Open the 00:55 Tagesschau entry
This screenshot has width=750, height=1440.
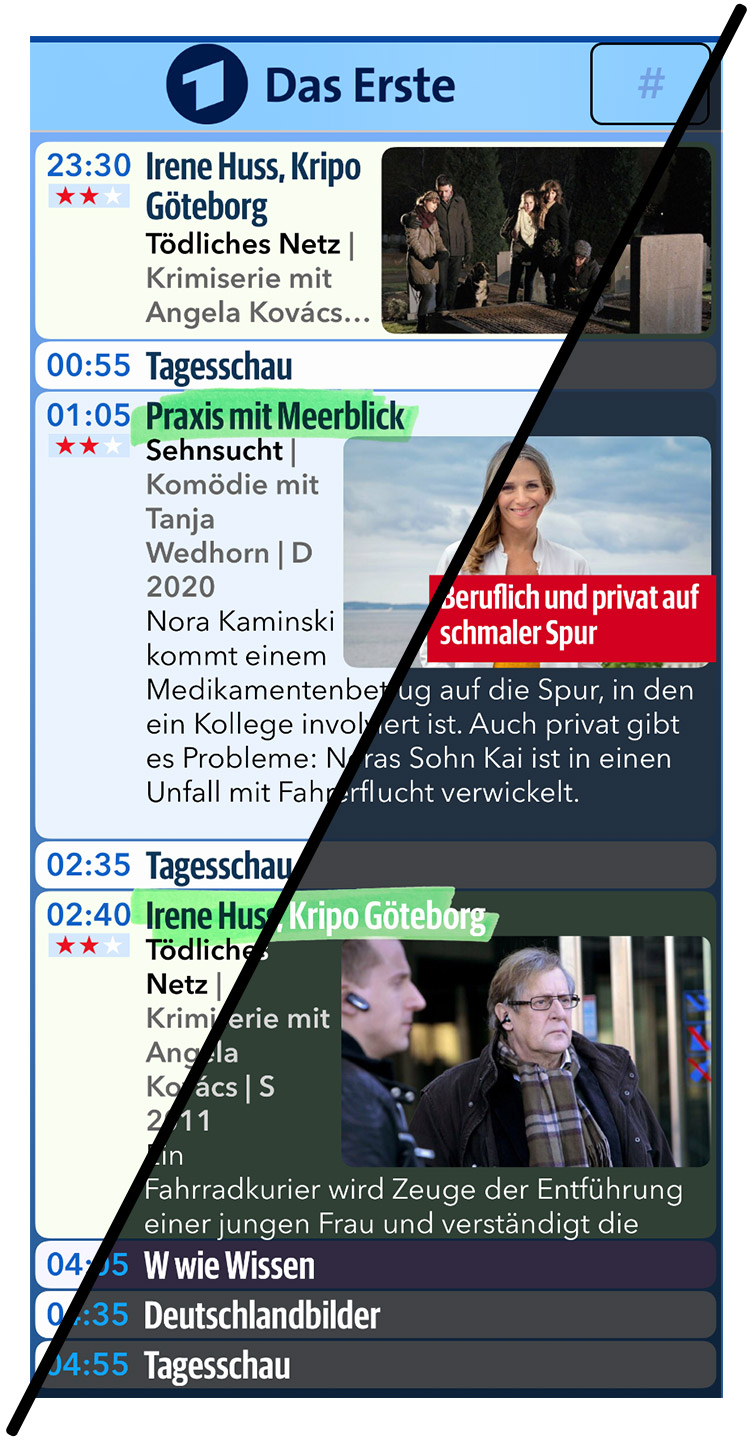[220, 366]
